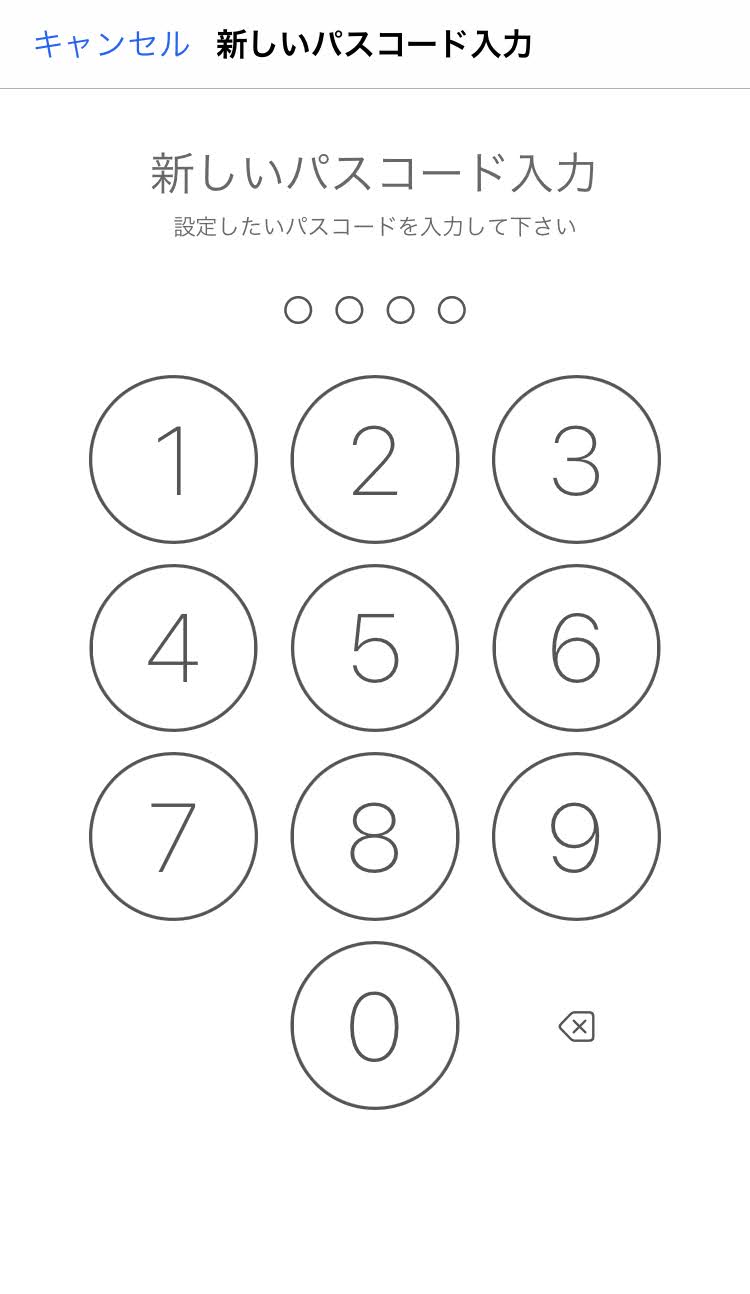Enter digit 9 on the keypad
Viewport: 750px width, 1294px height.
[x=576, y=836]
